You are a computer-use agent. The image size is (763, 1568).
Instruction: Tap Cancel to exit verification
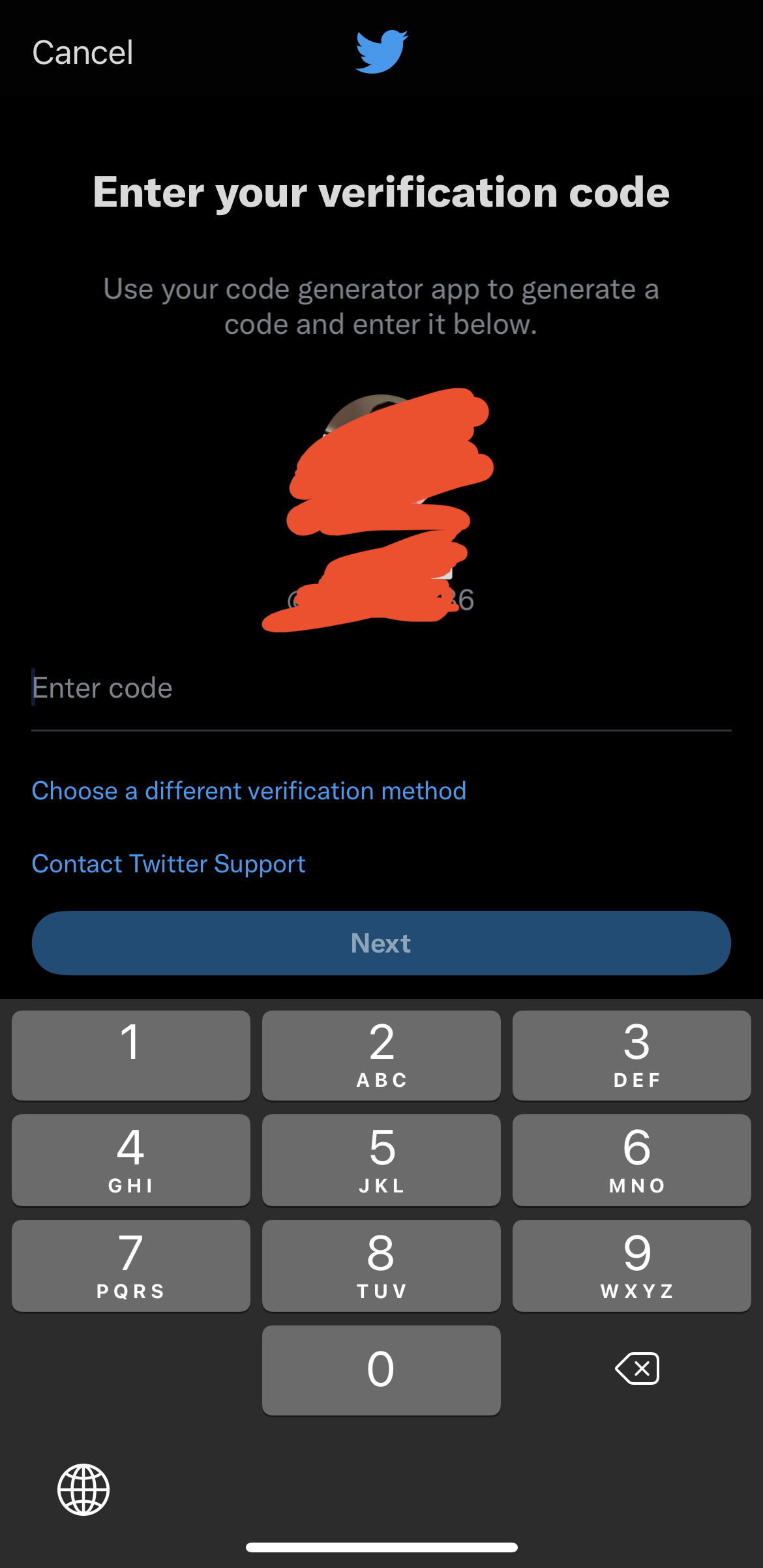coord(83,53)
